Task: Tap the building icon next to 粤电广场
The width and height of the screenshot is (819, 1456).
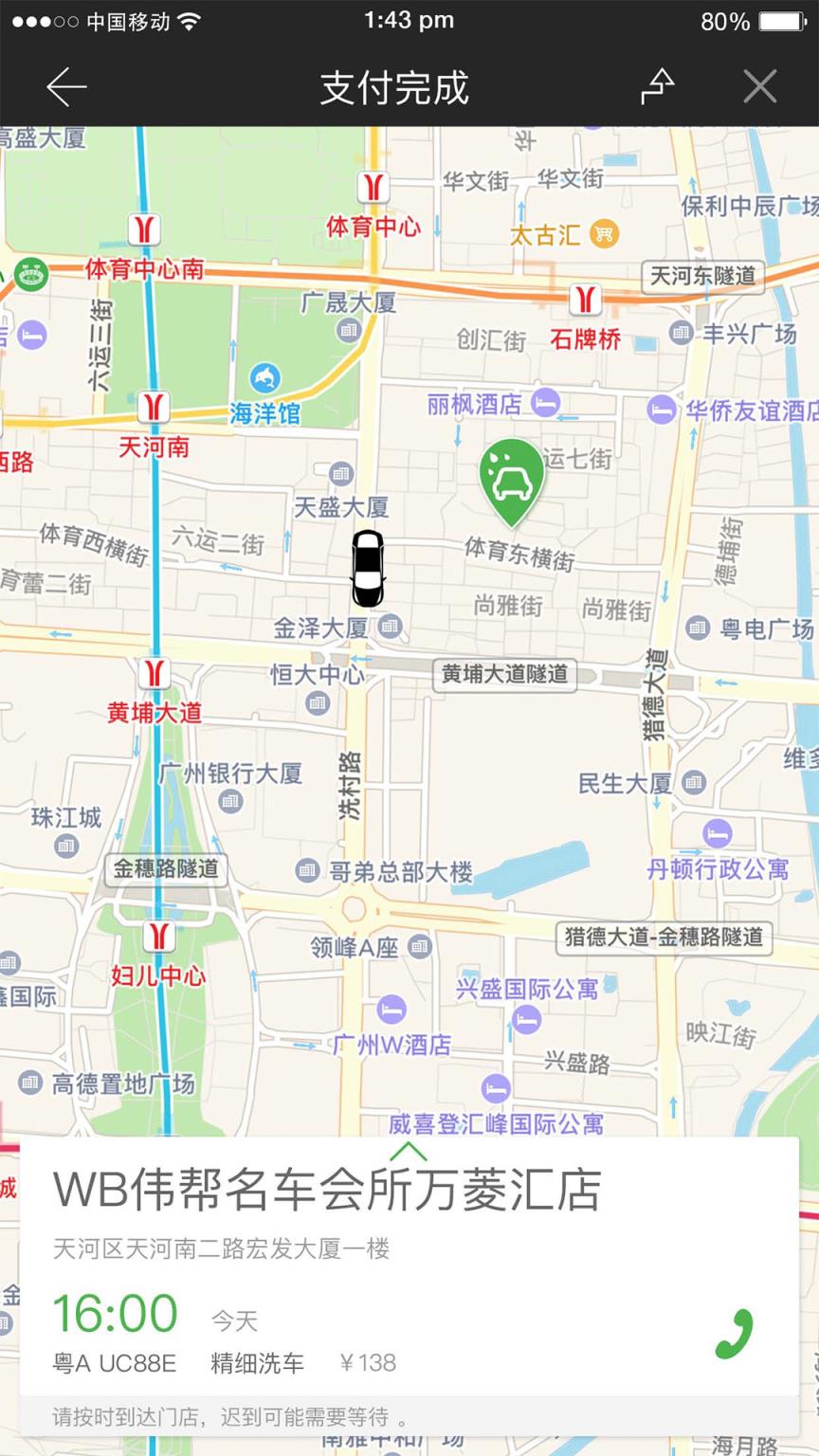Action: (x=699, y=628)
